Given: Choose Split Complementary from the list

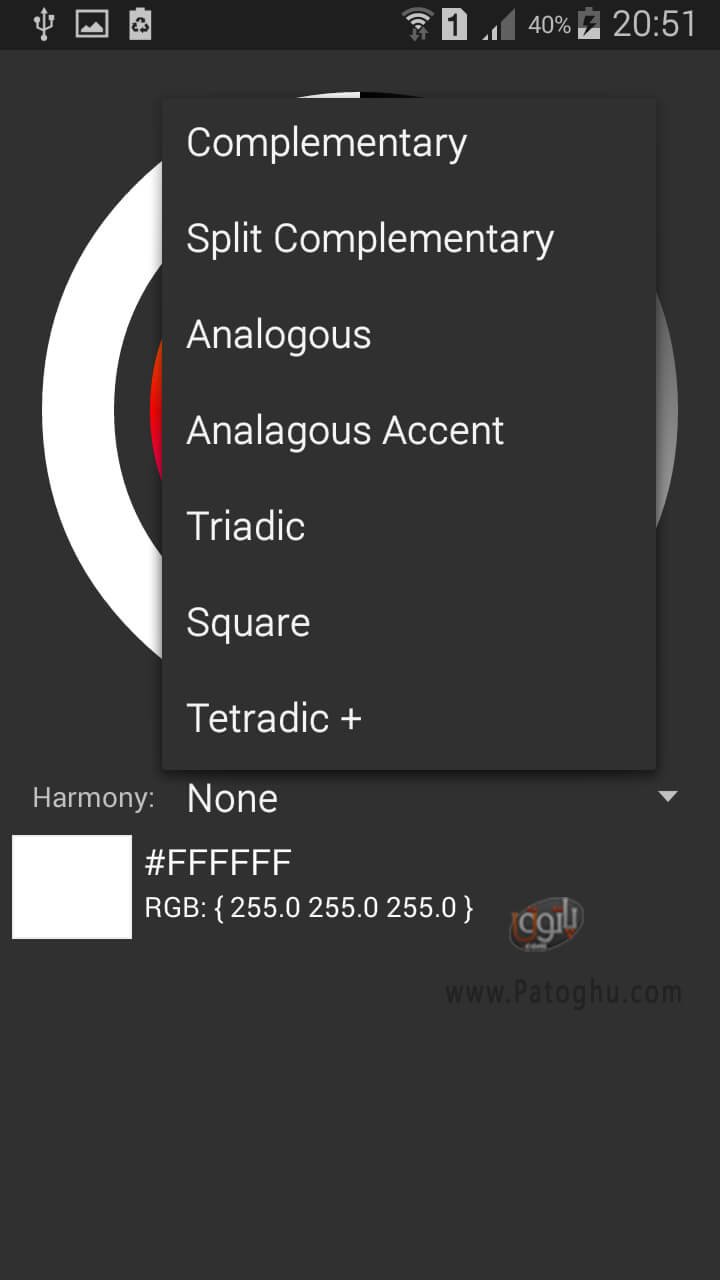Looking at the screenshot, I should [408, 239].
